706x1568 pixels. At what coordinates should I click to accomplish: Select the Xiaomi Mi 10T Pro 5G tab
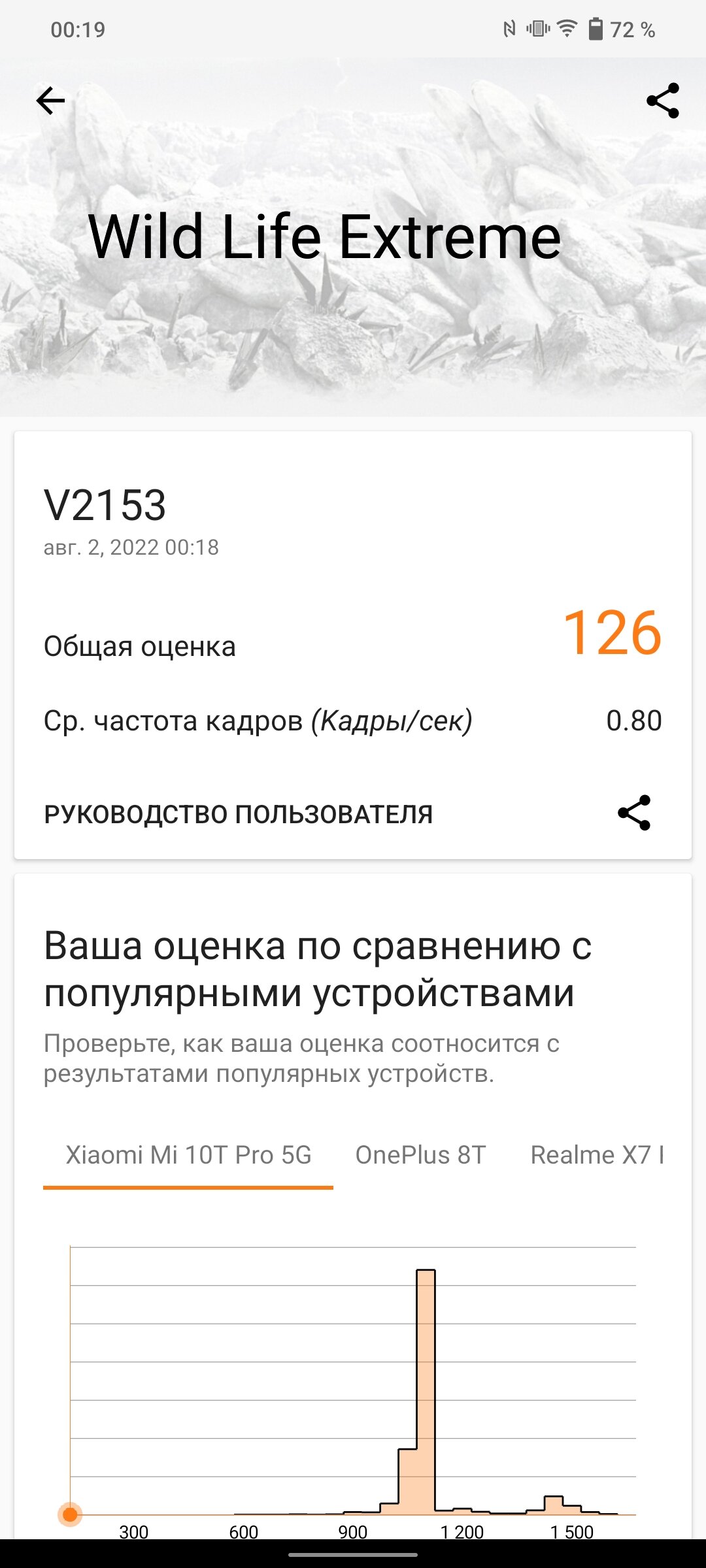(x=188, y=1155)
